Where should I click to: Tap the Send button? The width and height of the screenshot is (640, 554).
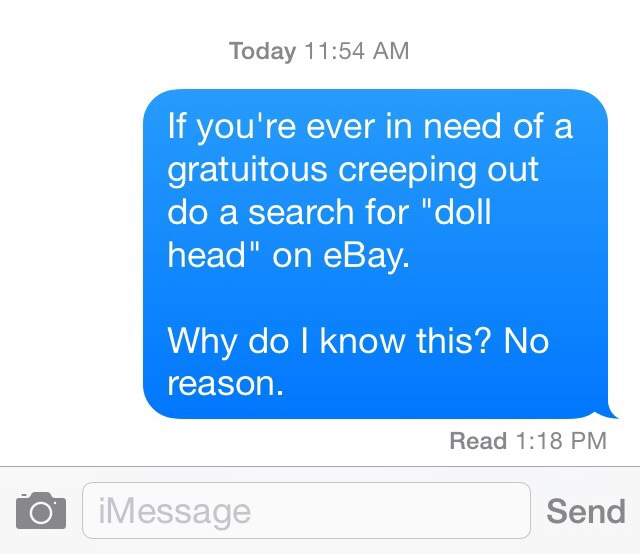click(x=585, y=511)
